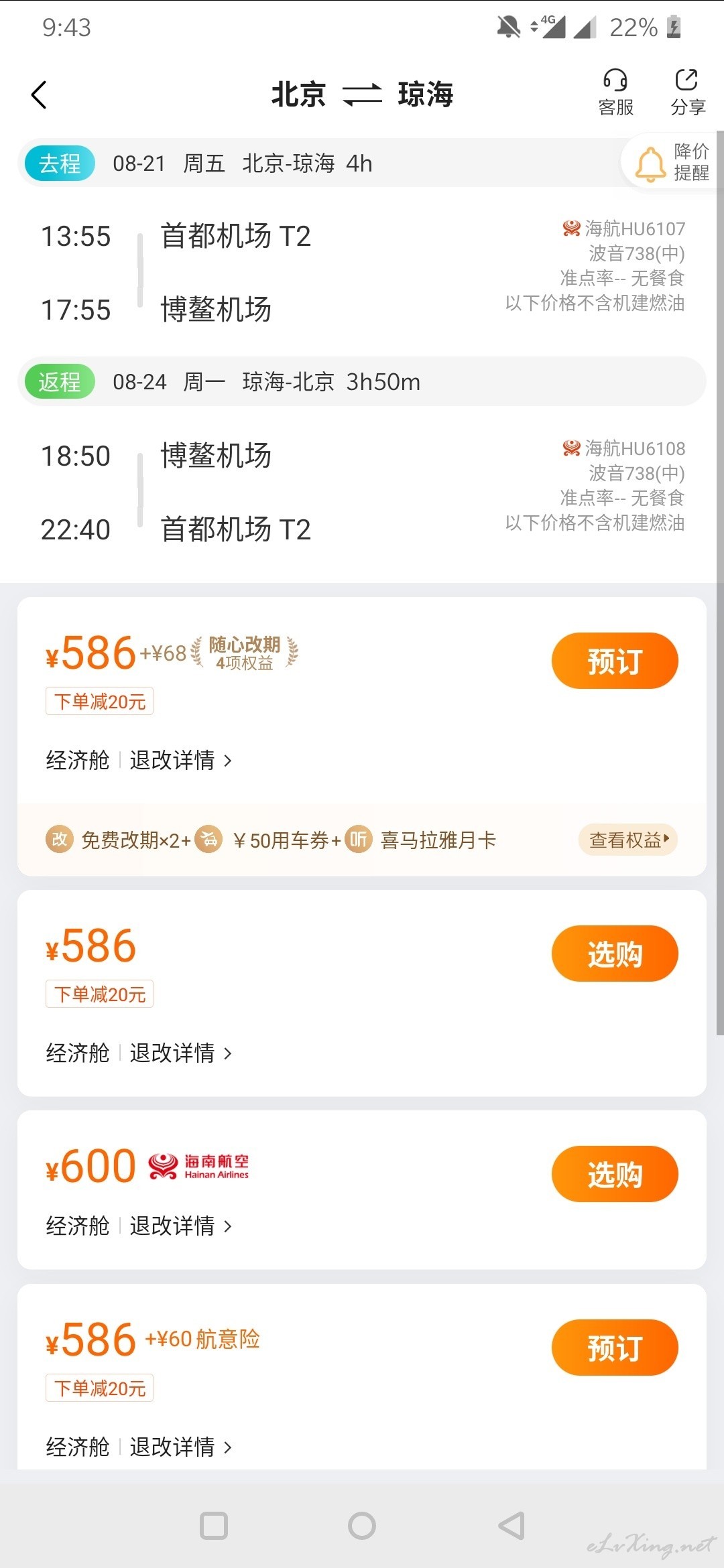The height and width of the screenshot is (1568, 724).
Task: Tap 查看权益 to see benefits
Action: coord(628,840)
